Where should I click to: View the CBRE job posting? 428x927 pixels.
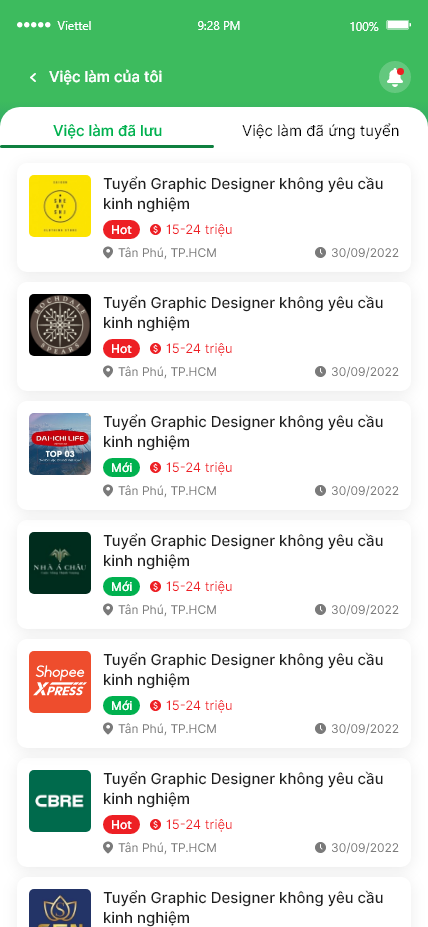click(214, 812)
